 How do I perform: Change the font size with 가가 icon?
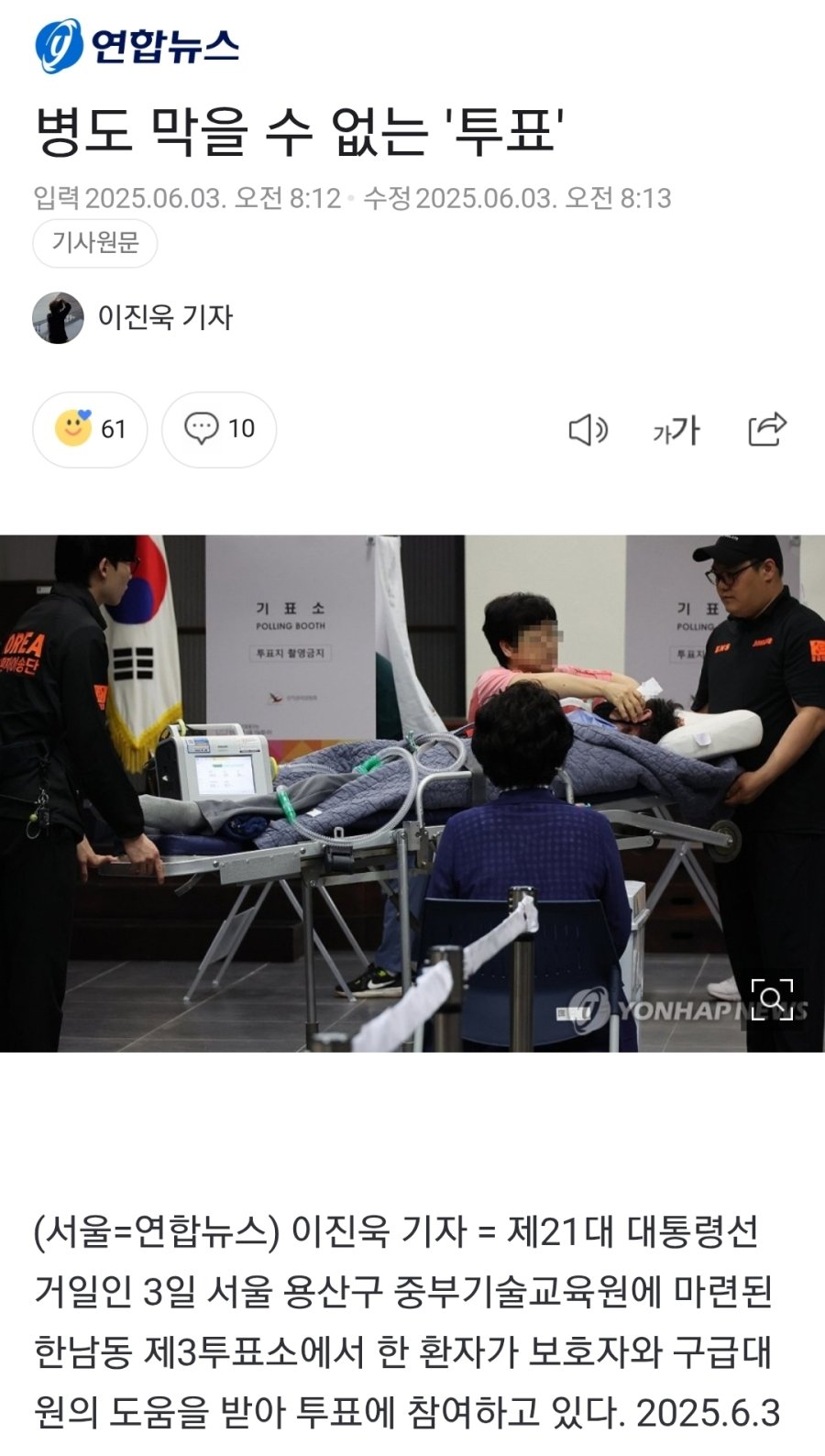[676, 429]
